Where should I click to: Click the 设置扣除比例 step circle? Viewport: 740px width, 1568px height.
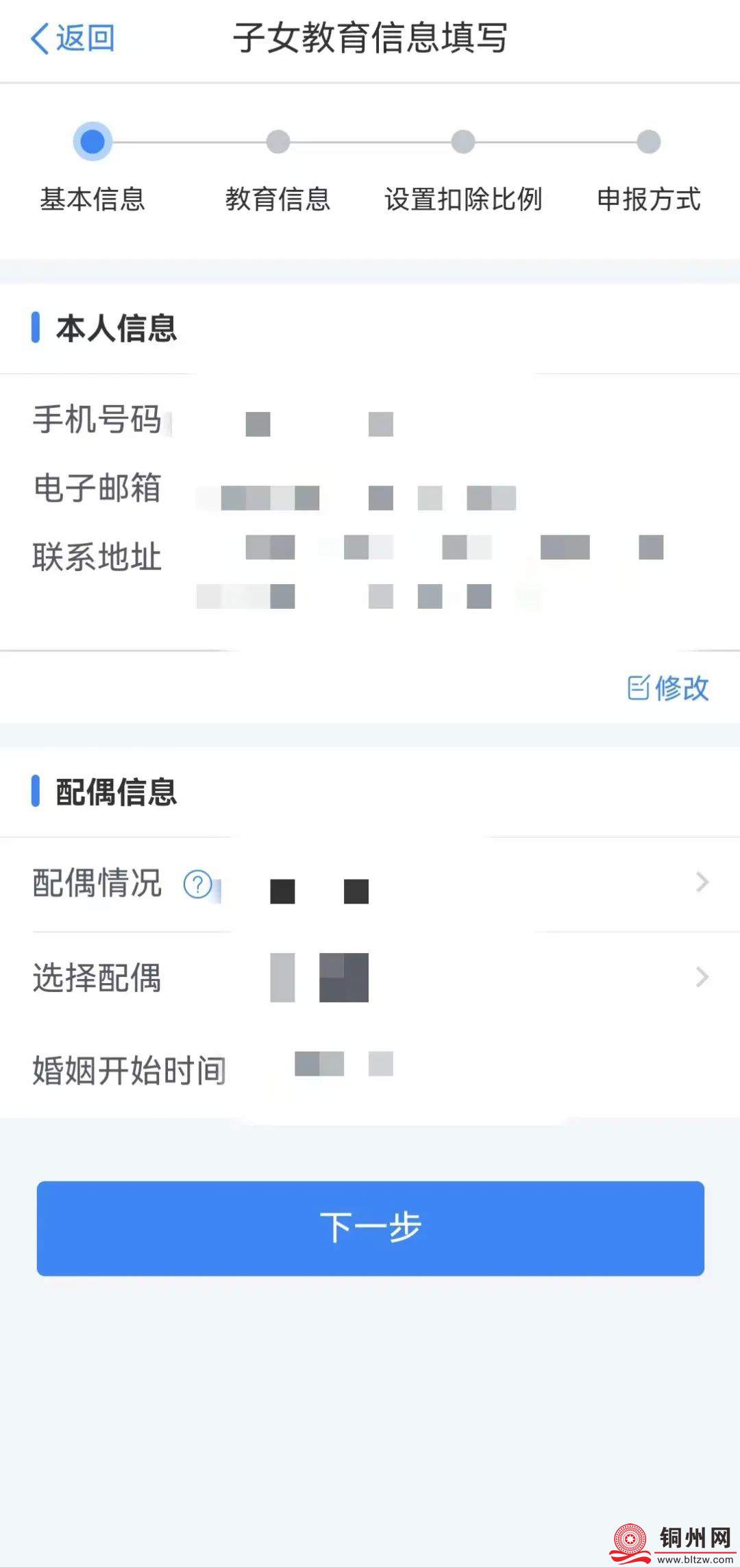click(x=463, y=142)
